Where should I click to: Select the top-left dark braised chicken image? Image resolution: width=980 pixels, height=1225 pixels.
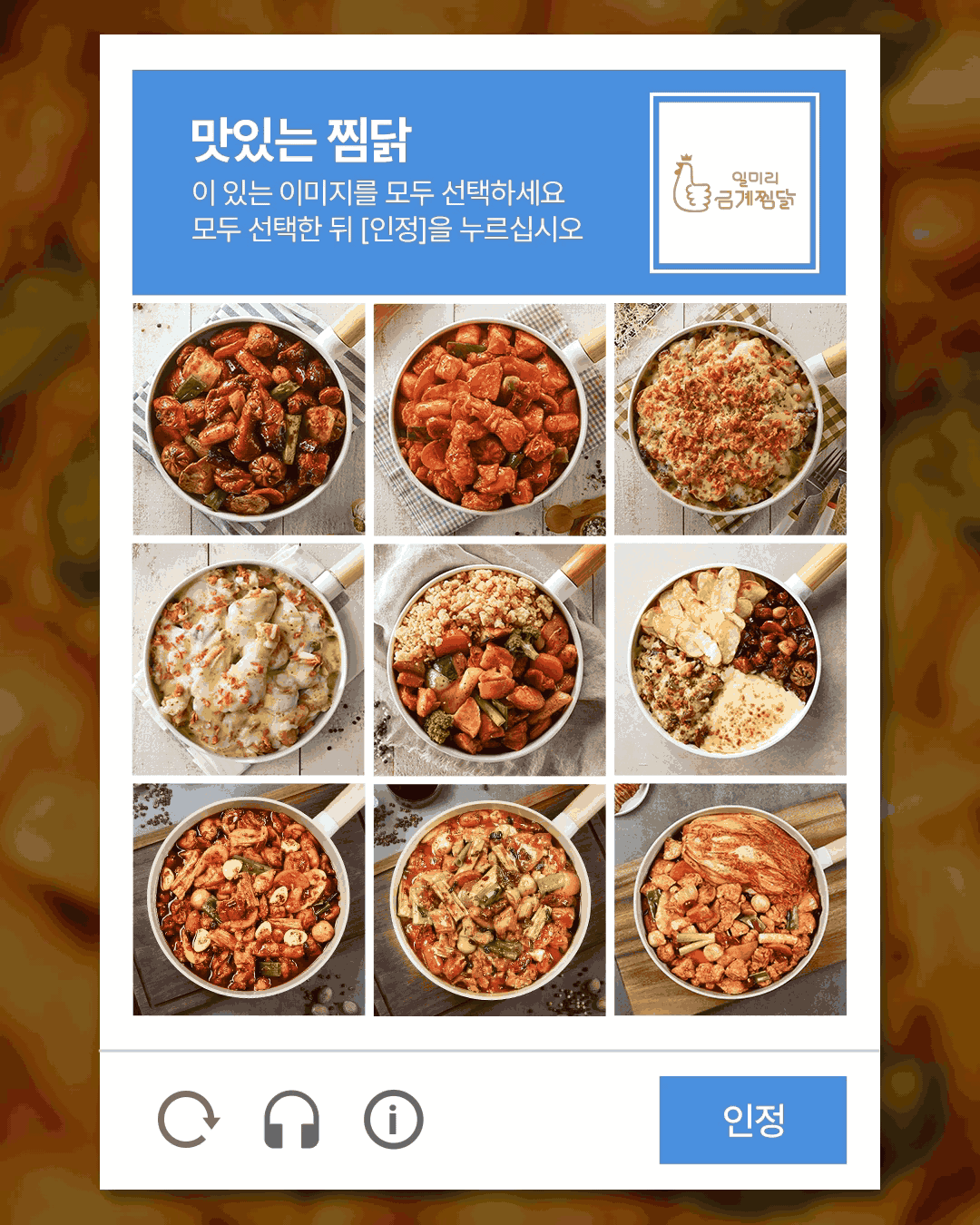tap(247, 417)
